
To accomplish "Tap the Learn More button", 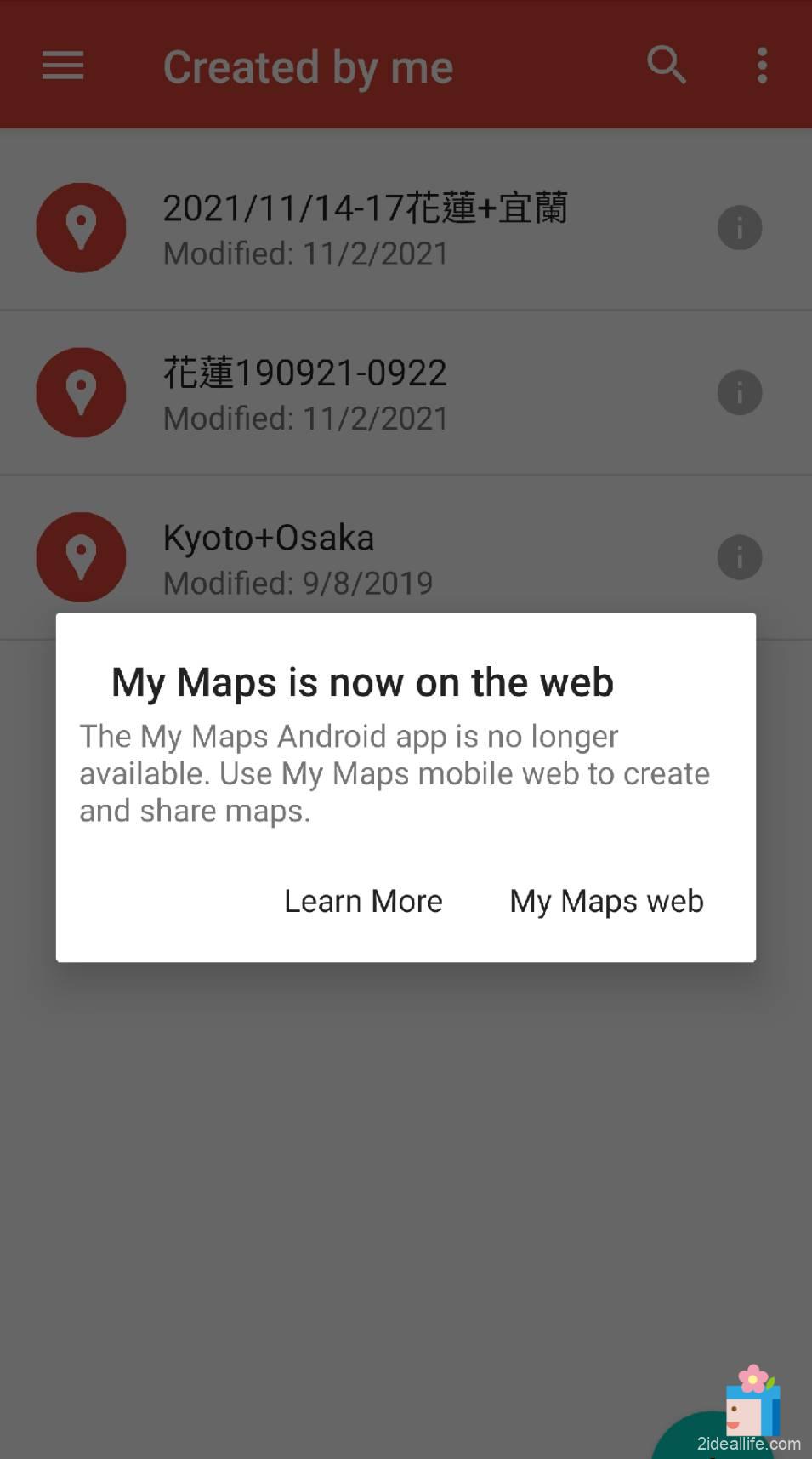I will tap(363, 901).
